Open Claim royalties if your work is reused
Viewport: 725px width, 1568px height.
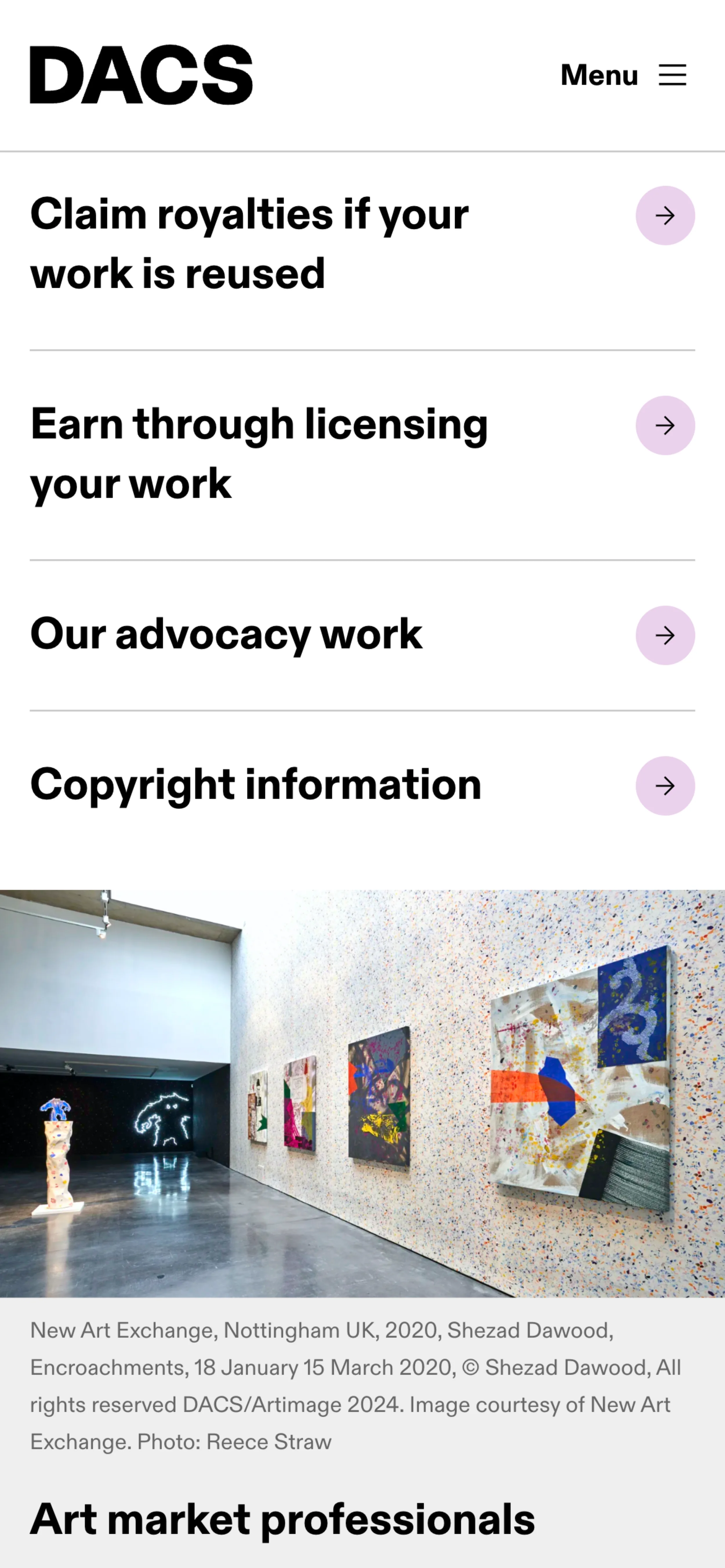pos(665,215)
